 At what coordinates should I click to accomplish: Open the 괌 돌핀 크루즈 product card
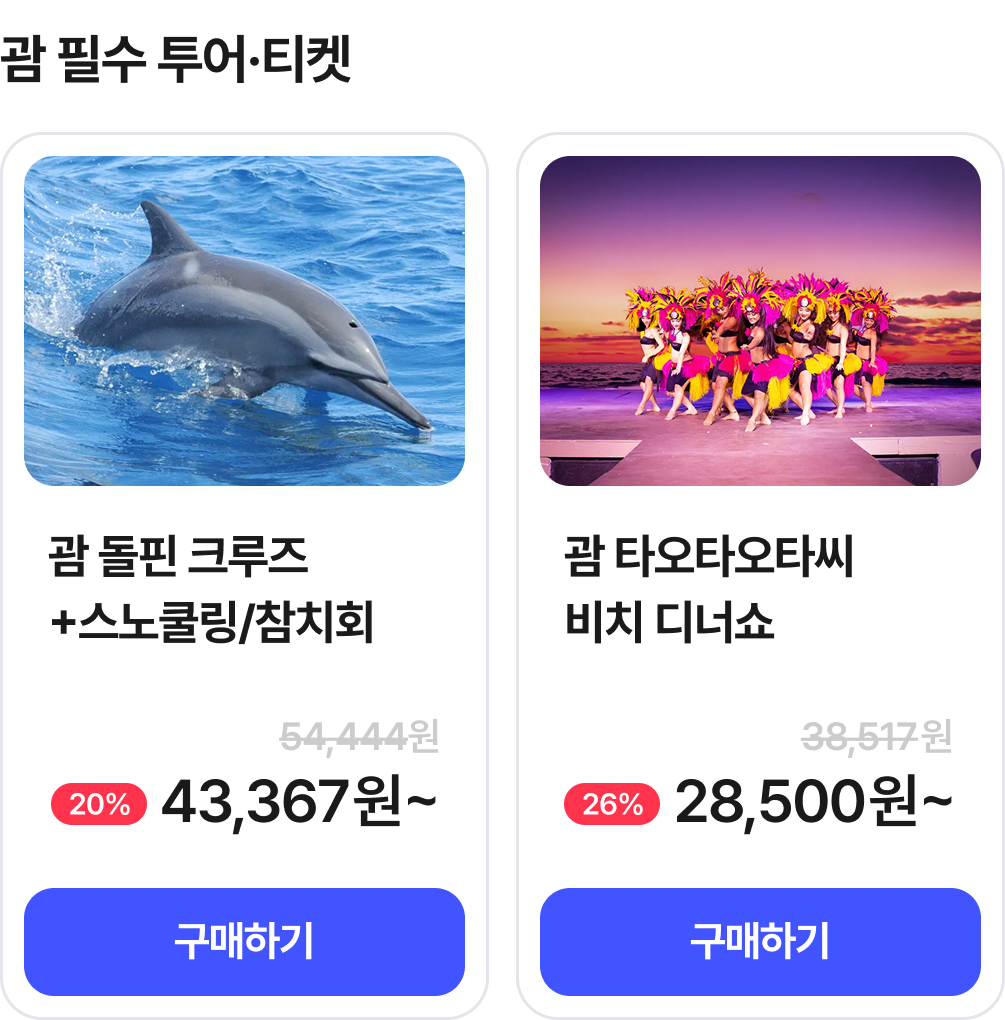click(244, 320)
